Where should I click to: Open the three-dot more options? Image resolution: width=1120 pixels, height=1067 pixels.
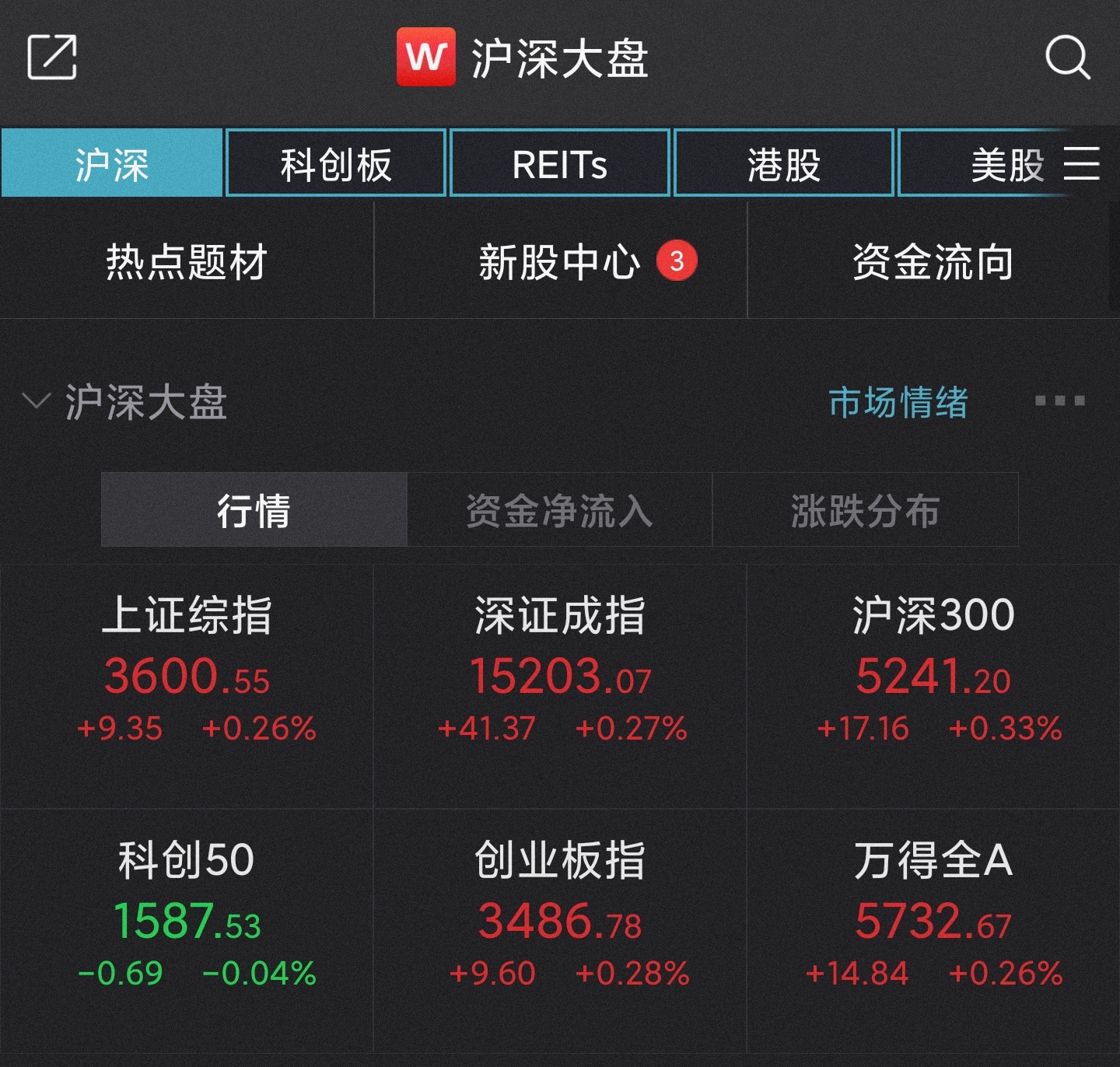(1059, 401)
